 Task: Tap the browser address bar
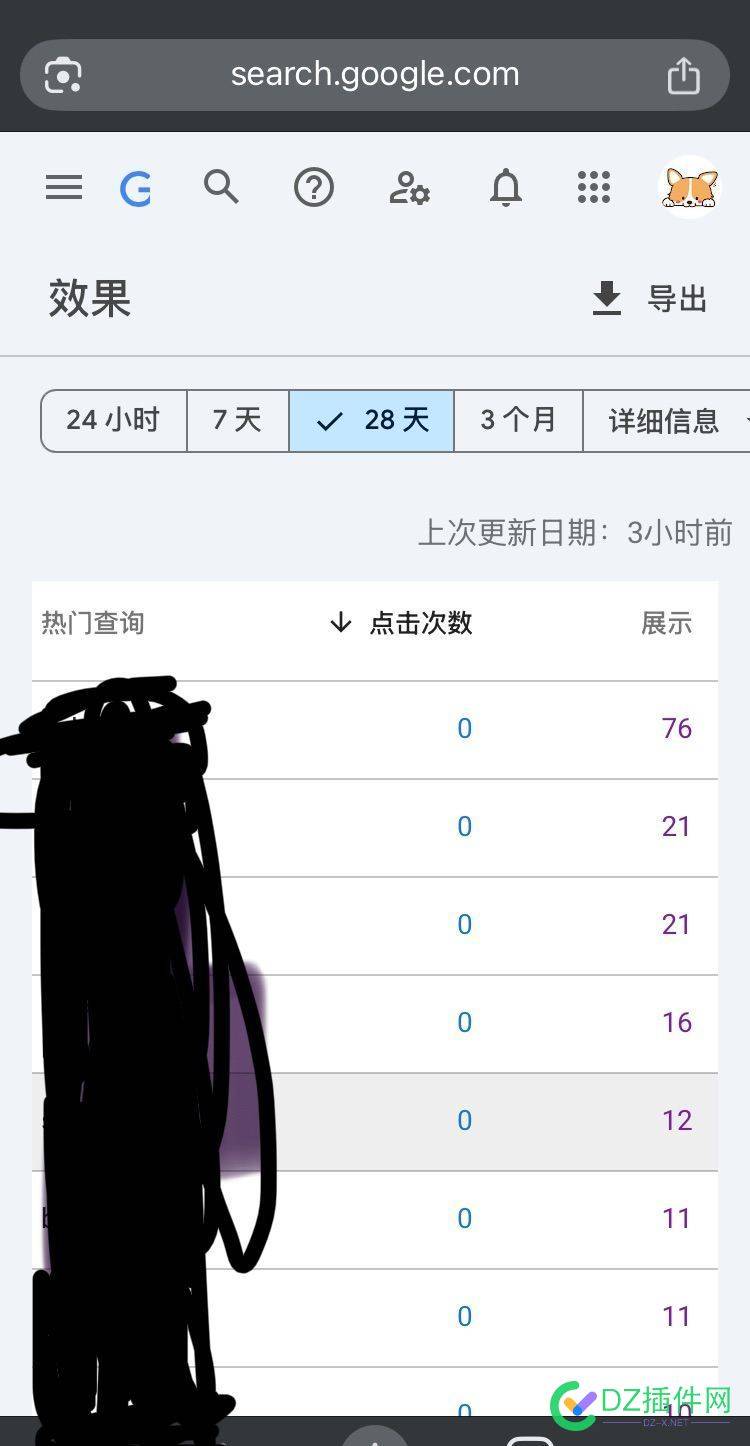tap(375, 74)
